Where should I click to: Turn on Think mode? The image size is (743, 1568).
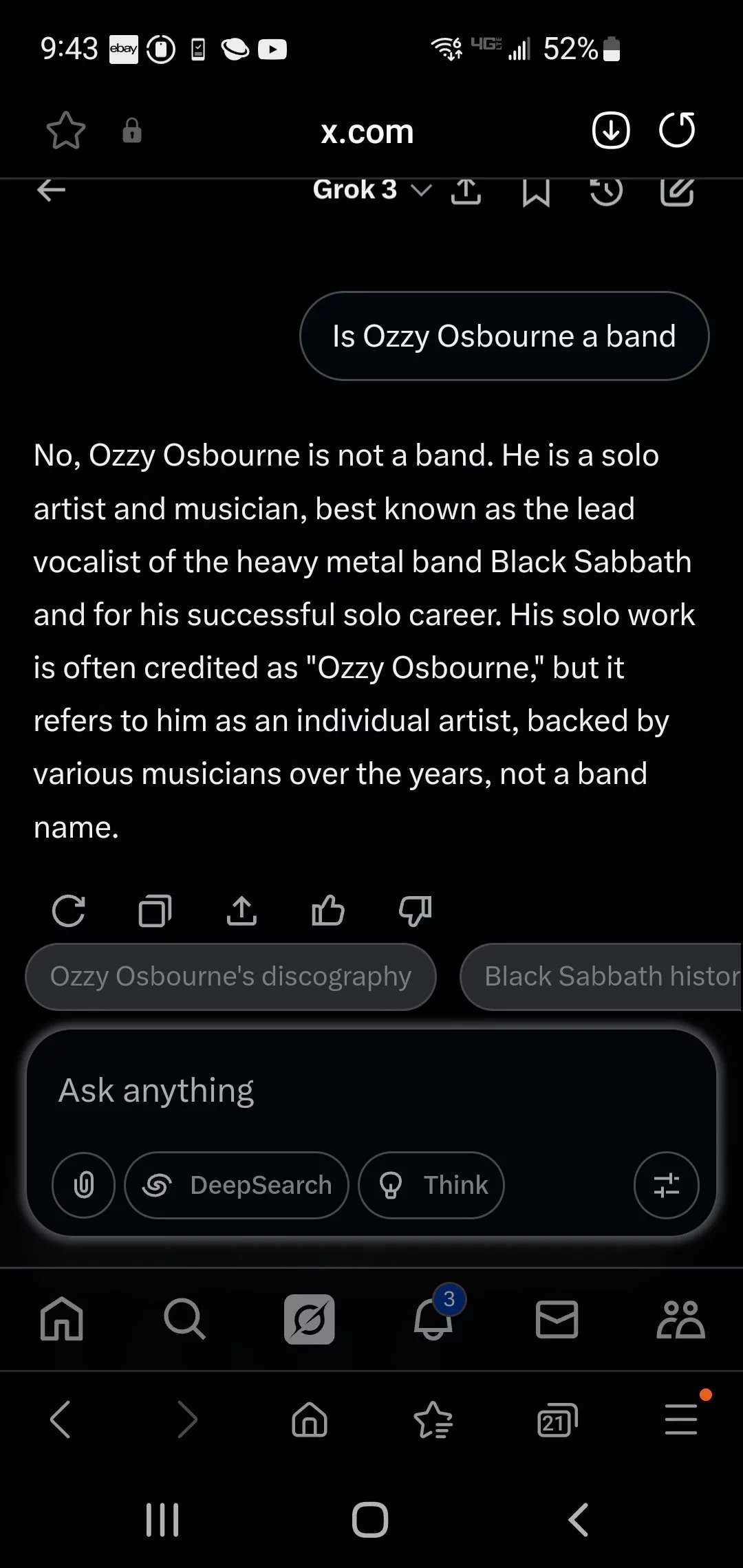pyautogui.click(x=432, y=1185)
